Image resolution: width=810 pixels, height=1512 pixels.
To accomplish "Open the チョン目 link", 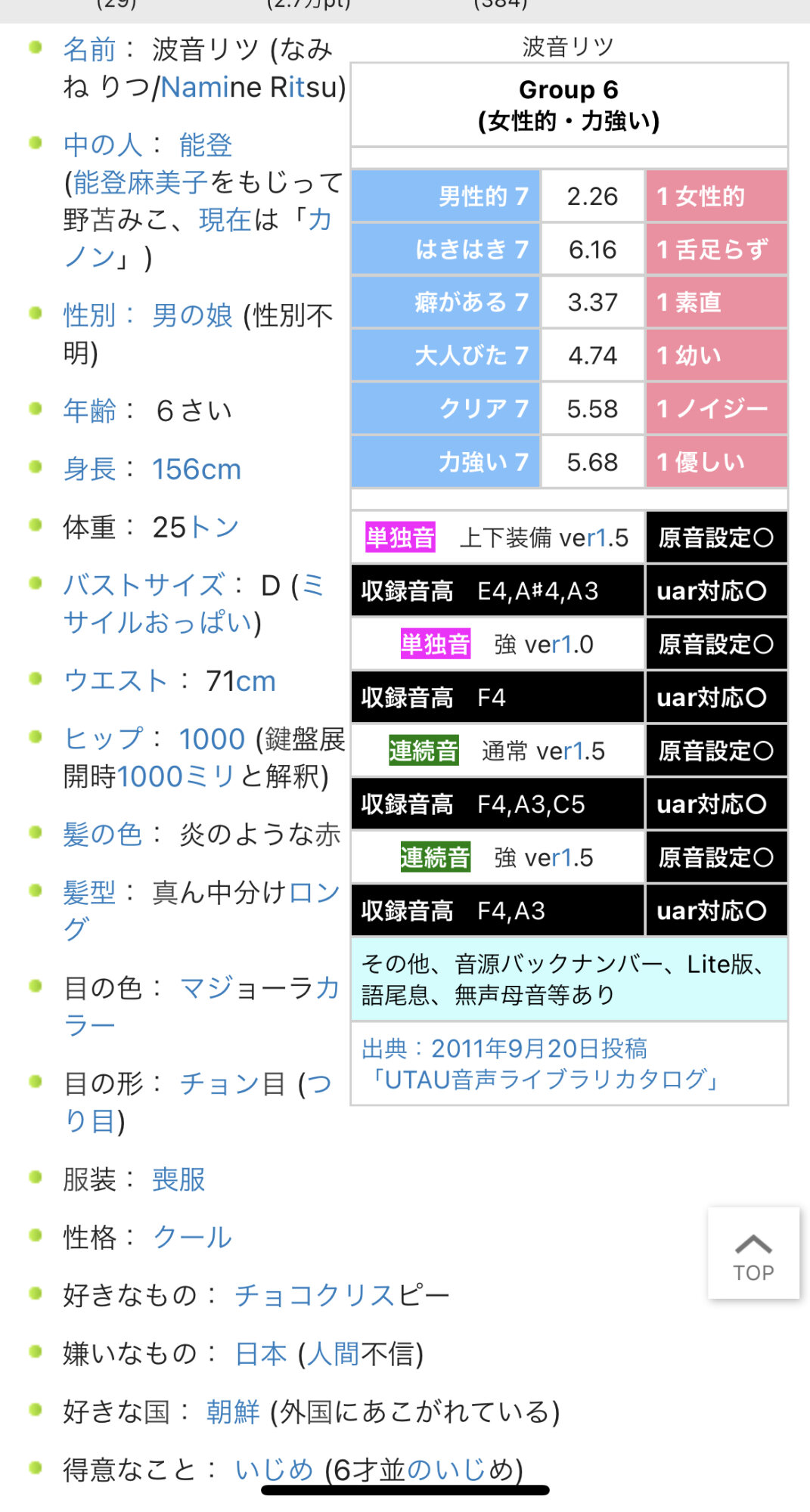I will tap(219, 1084).
